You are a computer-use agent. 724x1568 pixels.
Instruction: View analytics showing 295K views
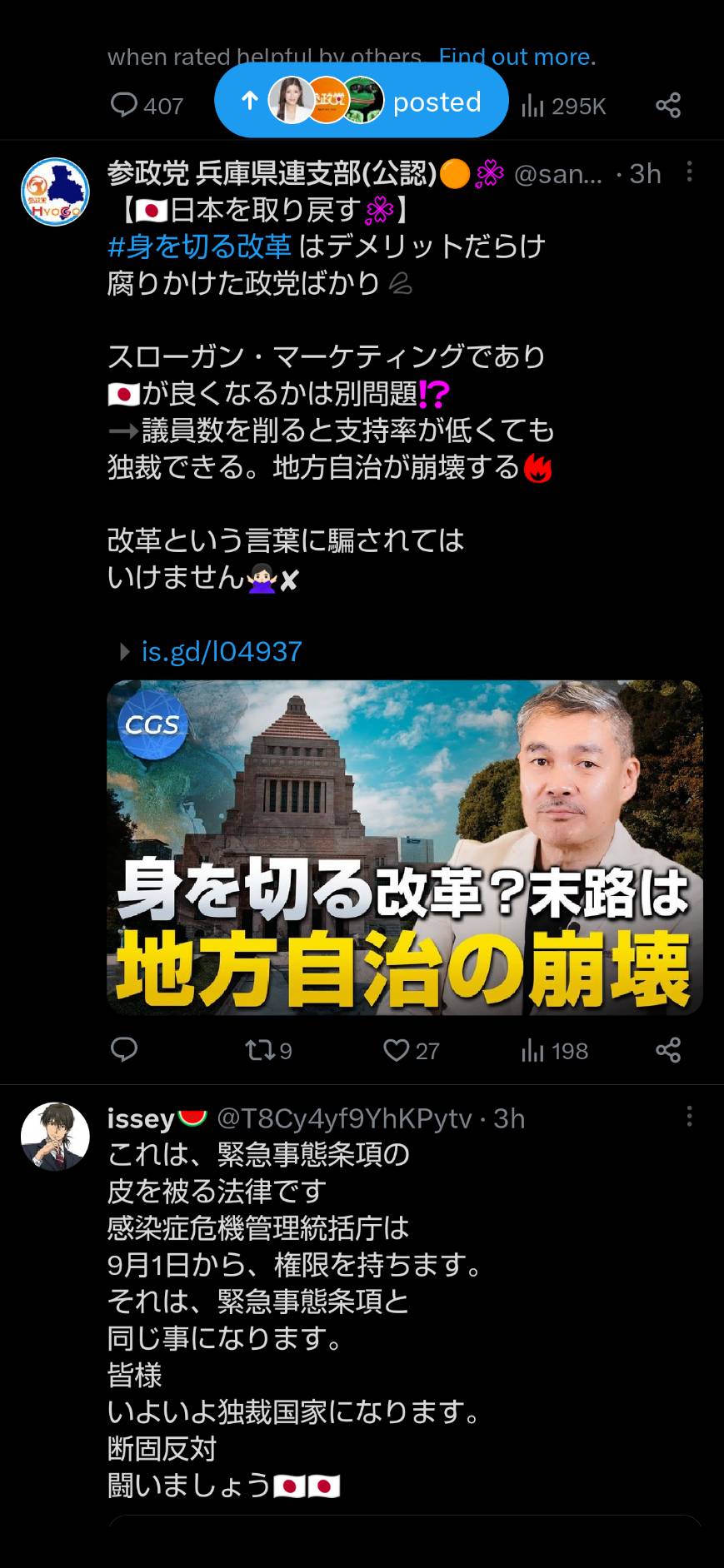click(563, 106)
